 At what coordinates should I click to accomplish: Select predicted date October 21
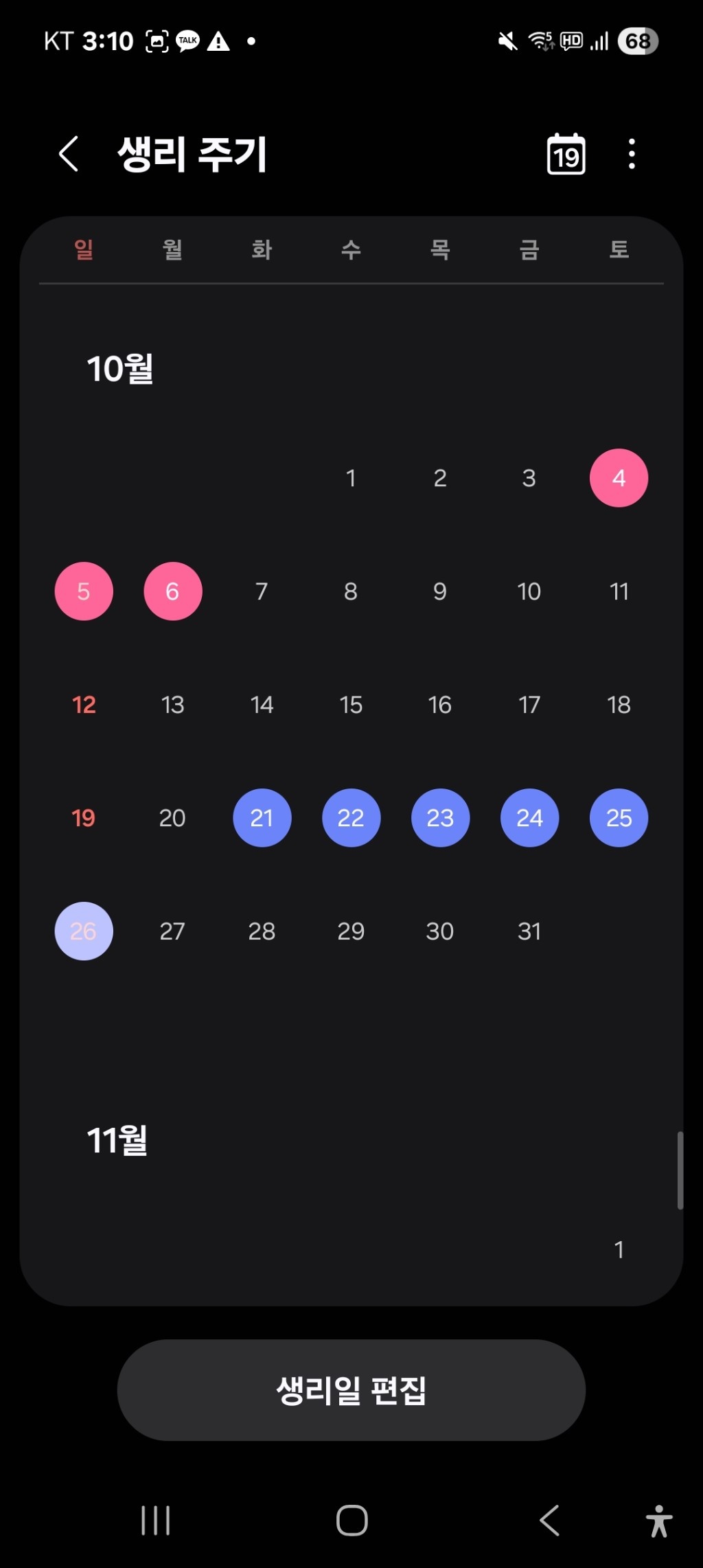click(x=262, y=818)
